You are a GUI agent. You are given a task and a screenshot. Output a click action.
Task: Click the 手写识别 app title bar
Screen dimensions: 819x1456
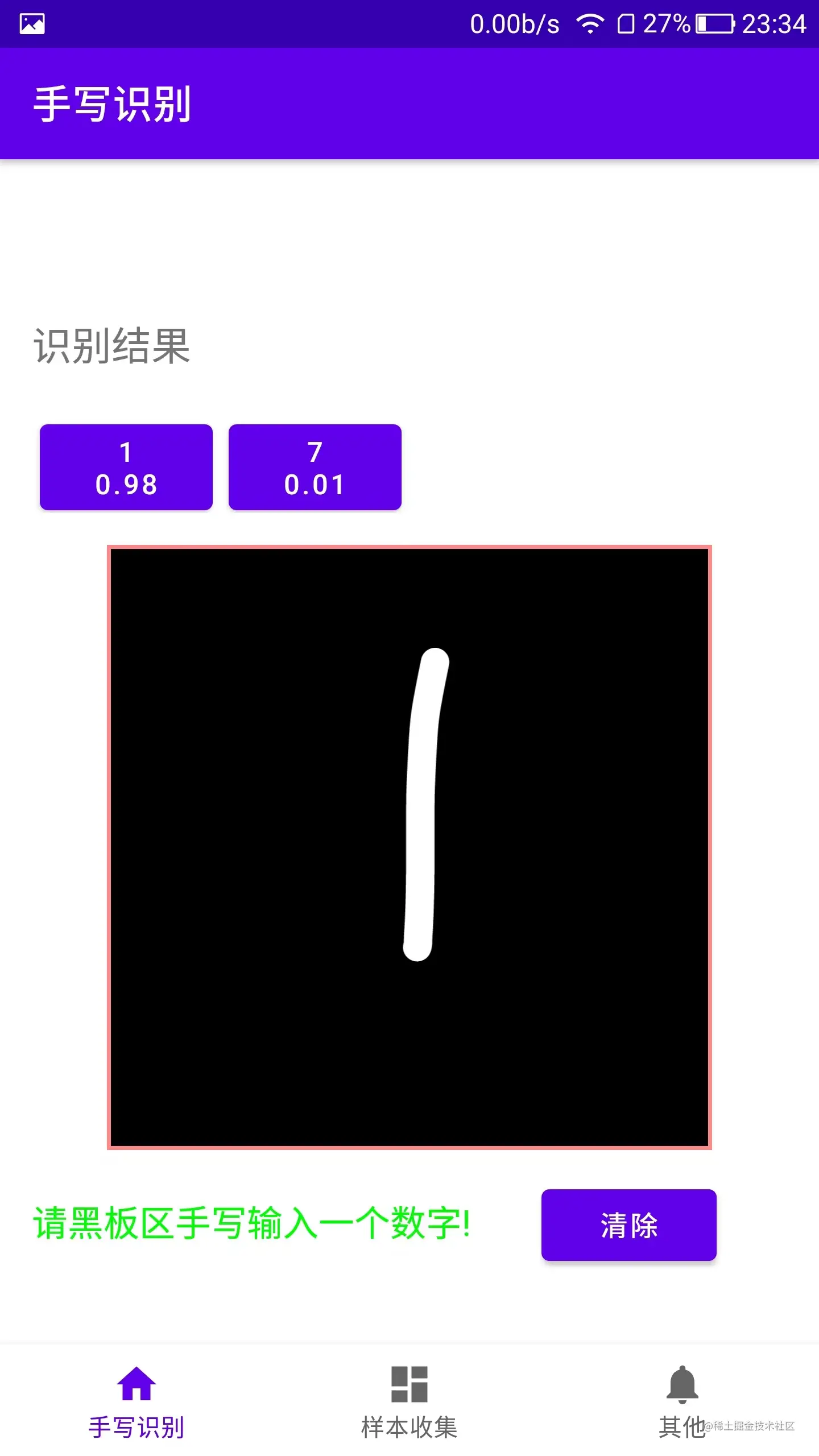(x=114, y=104)
